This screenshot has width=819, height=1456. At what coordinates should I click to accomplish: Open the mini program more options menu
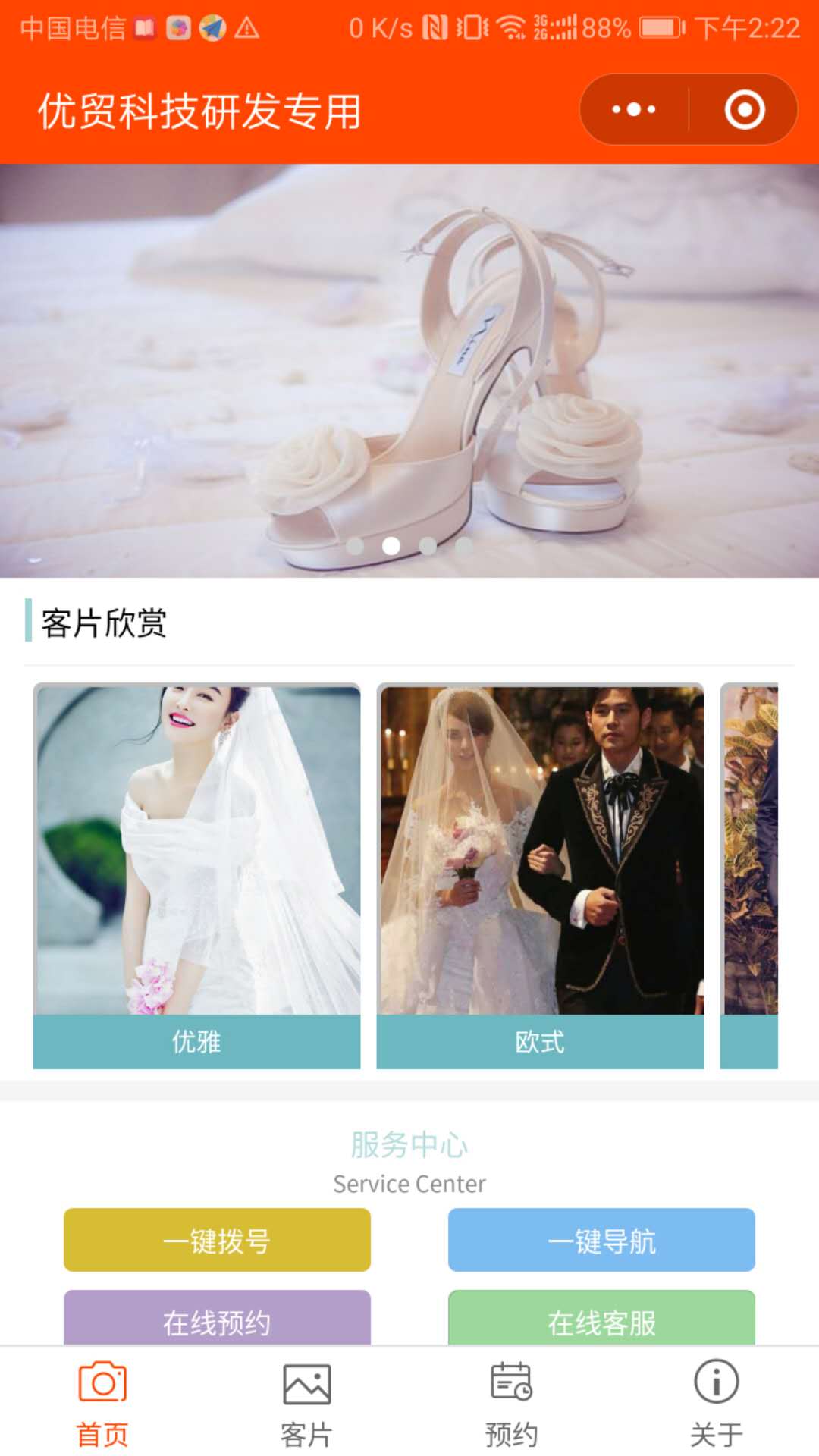[x=634, y=110]
